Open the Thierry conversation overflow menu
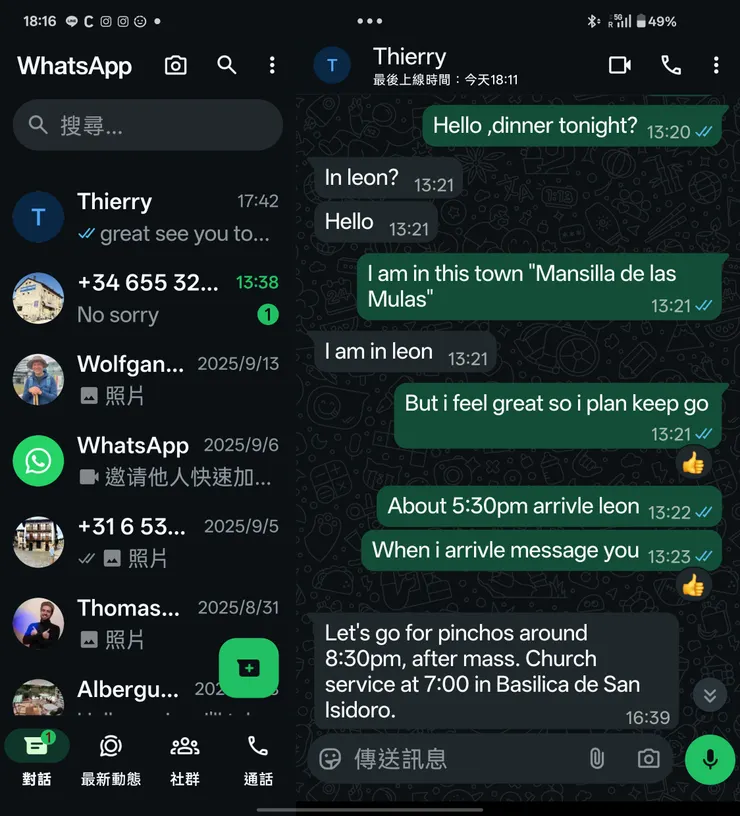This screenshot has width=740, height=816. [x=716, y=66]
